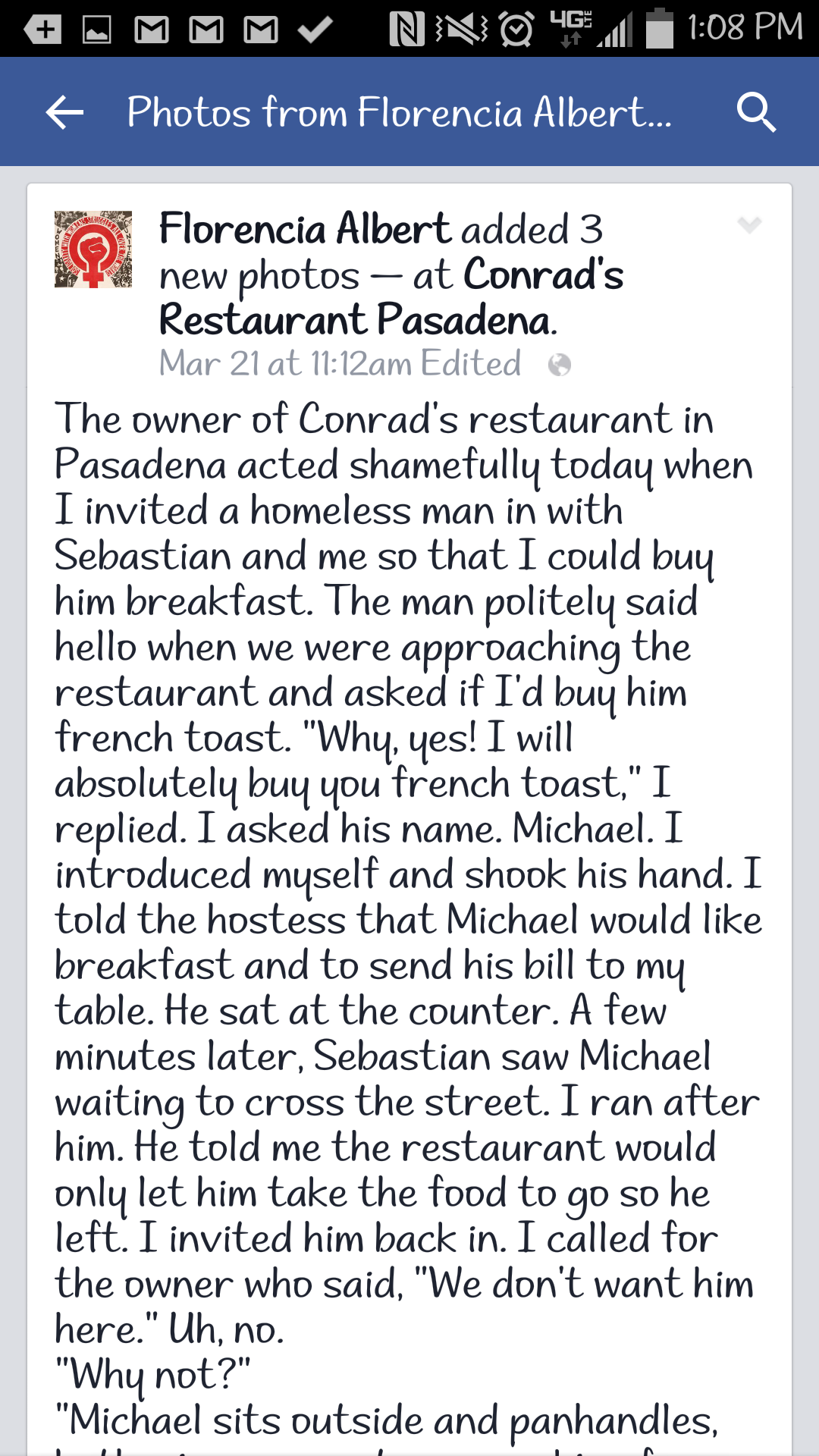Open Florencia Albert's profile picture

(x=93, y=249)
